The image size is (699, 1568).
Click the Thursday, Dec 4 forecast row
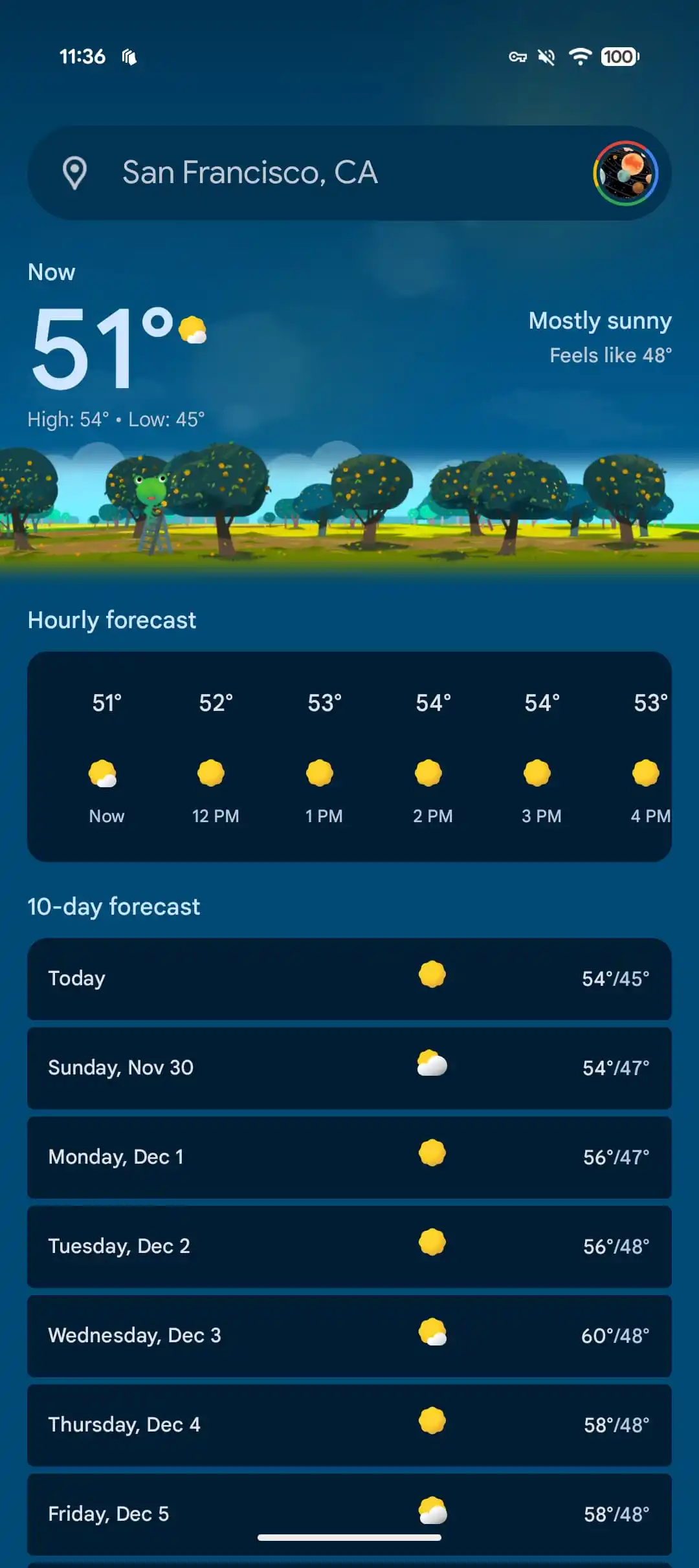point(349,1424)
